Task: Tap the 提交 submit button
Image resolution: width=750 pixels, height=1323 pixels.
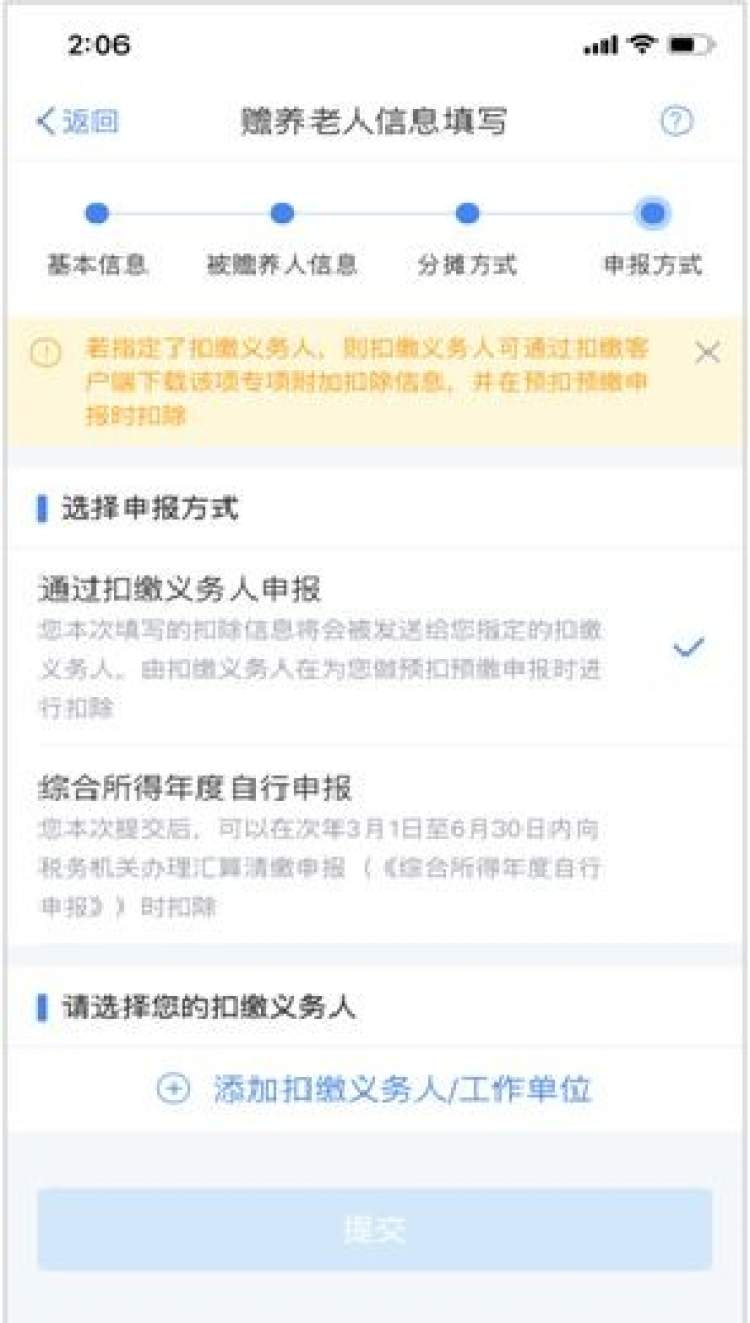Action: point(375,1230)
